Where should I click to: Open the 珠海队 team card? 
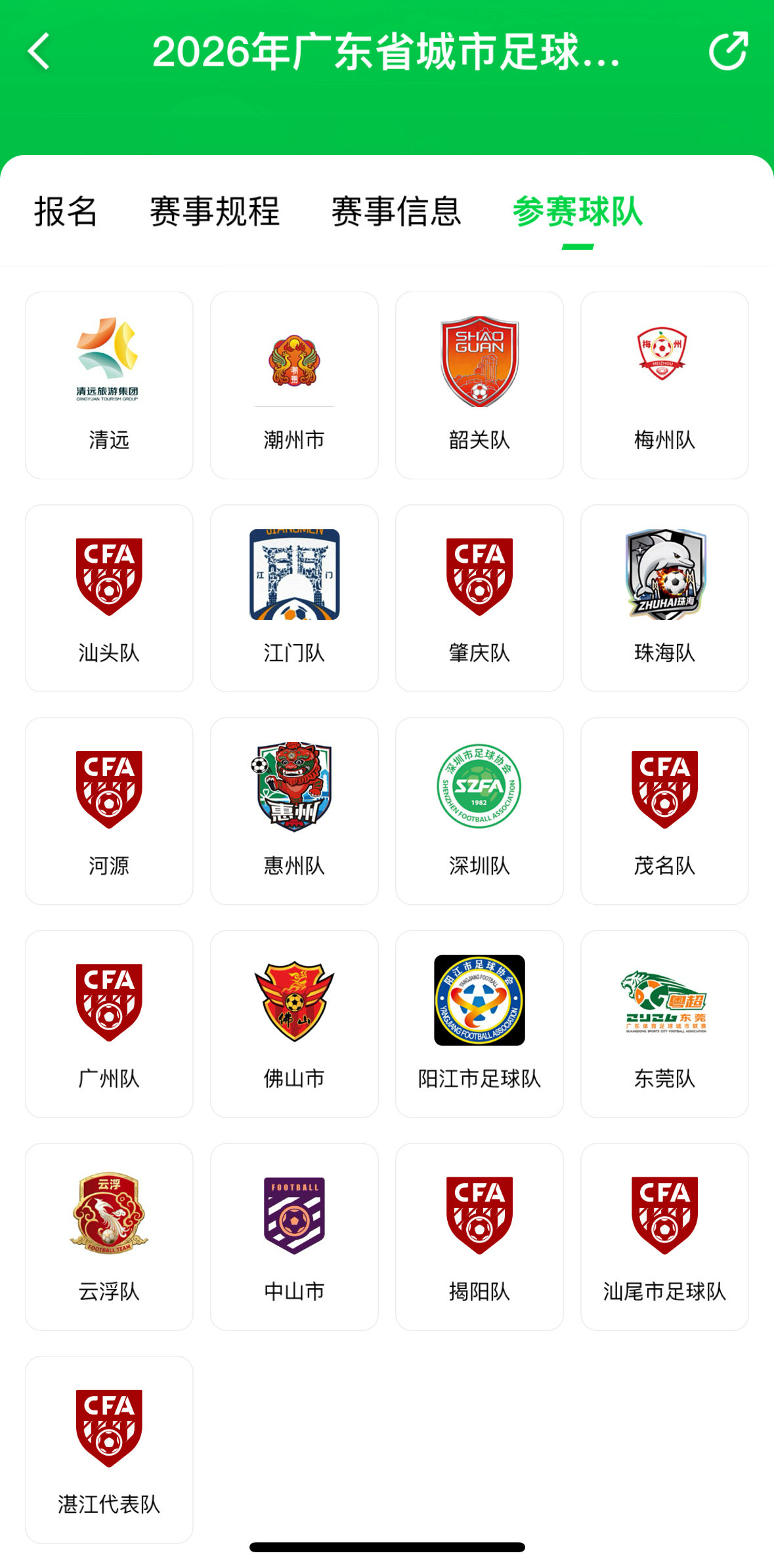(x=664, y=598)
